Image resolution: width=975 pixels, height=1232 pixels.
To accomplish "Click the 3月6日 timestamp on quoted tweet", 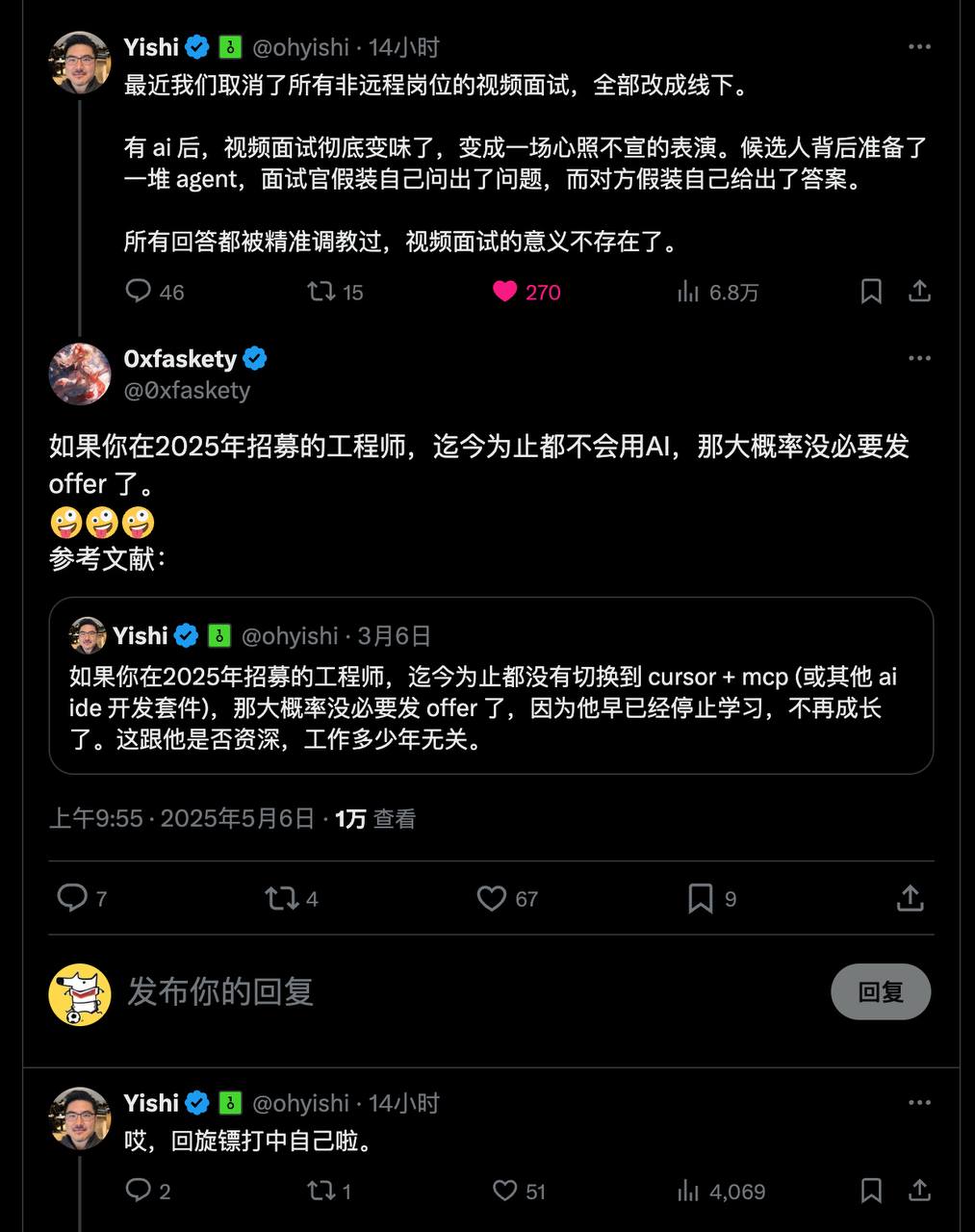I will [393, 635].
